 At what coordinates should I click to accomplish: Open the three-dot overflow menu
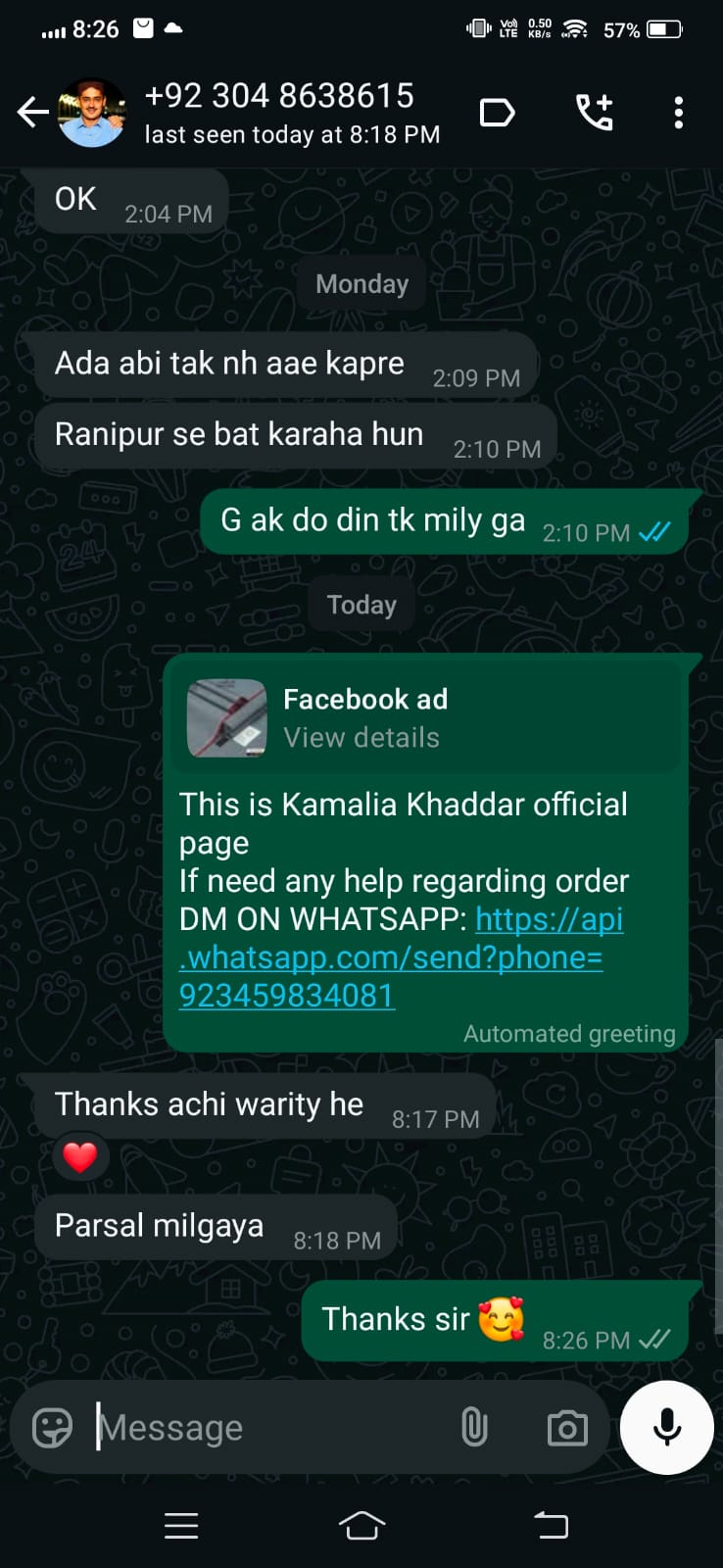[678, 113]
